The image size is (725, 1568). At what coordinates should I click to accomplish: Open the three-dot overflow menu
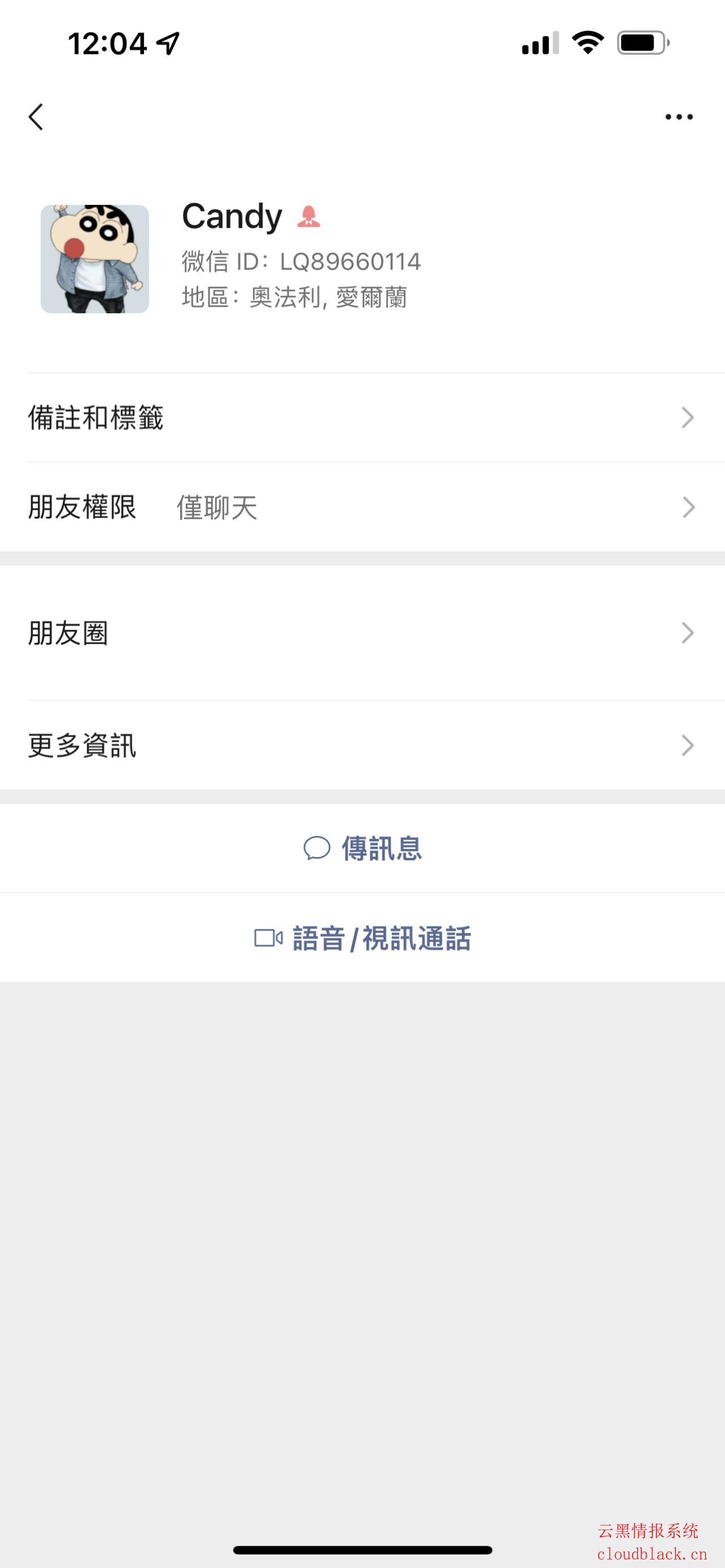coord(679,116)
